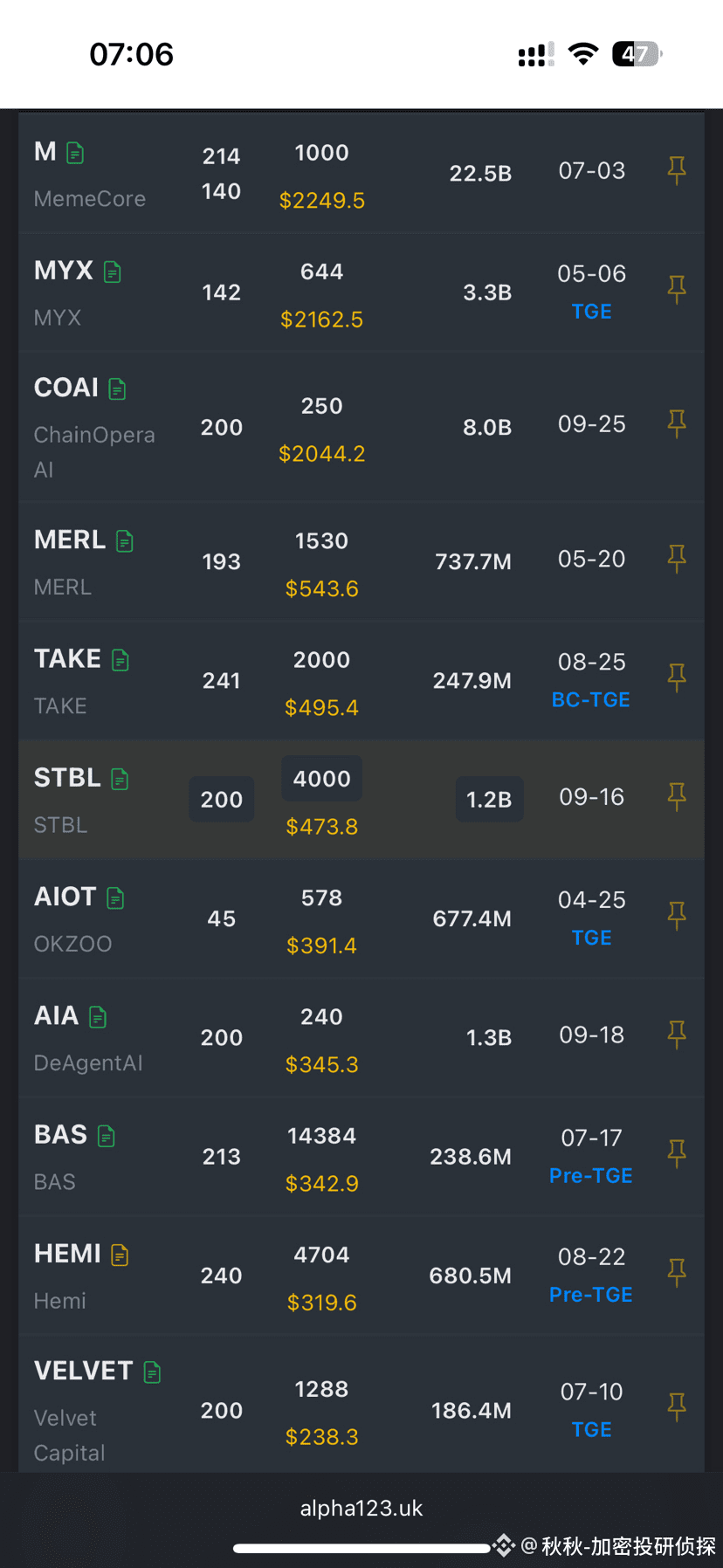This screenshot has height=1568, width=723.
Task: Open the document icon beside TAKE
Action: click(120, 660)
